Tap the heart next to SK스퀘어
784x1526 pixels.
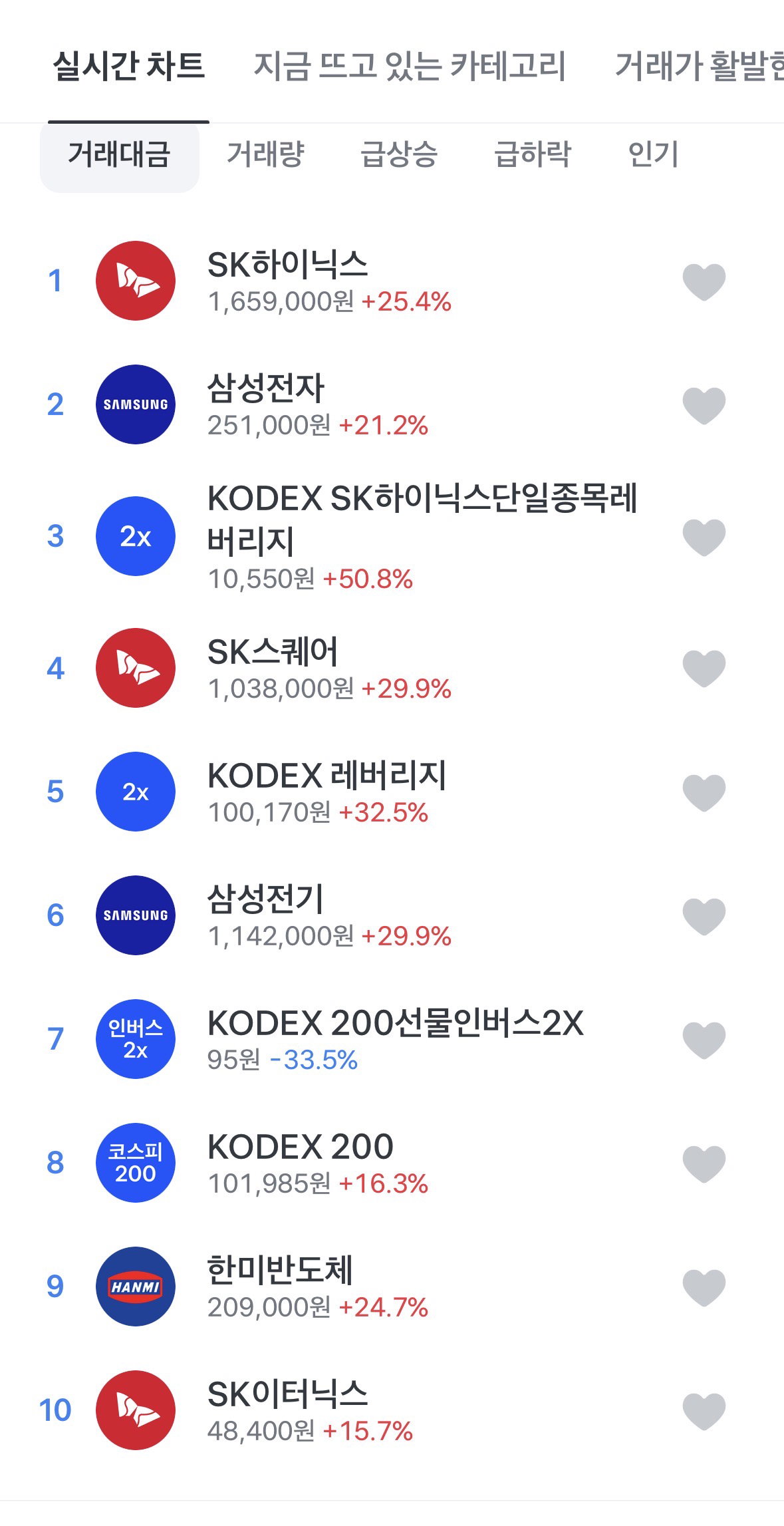(x=704, y=669)
